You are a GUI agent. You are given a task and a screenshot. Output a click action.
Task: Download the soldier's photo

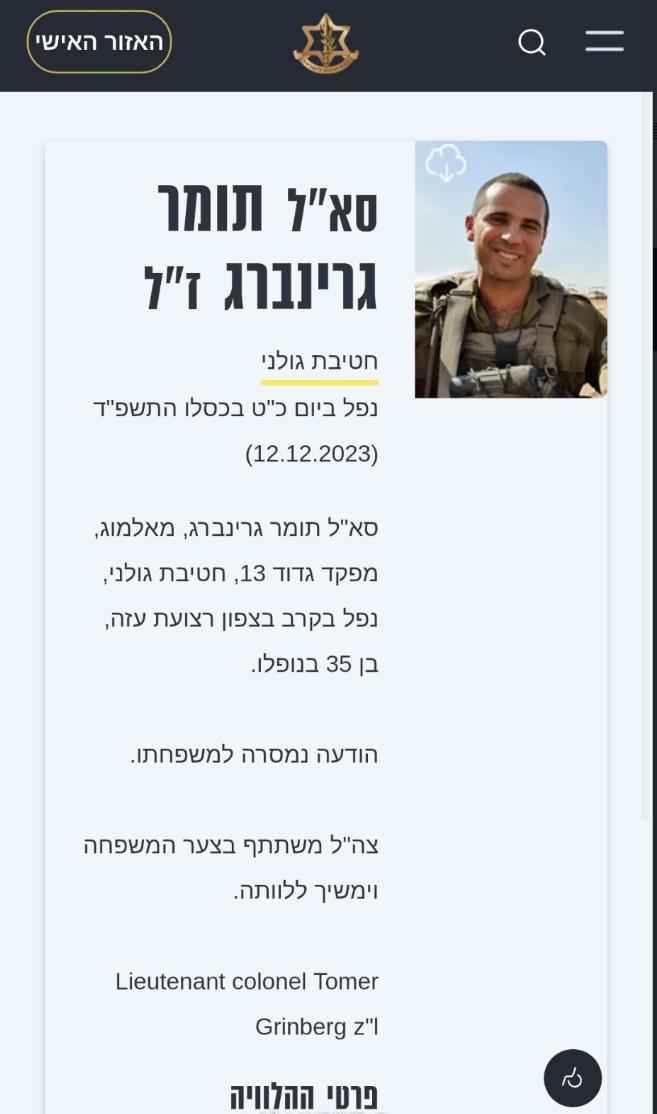click(446, 163)
